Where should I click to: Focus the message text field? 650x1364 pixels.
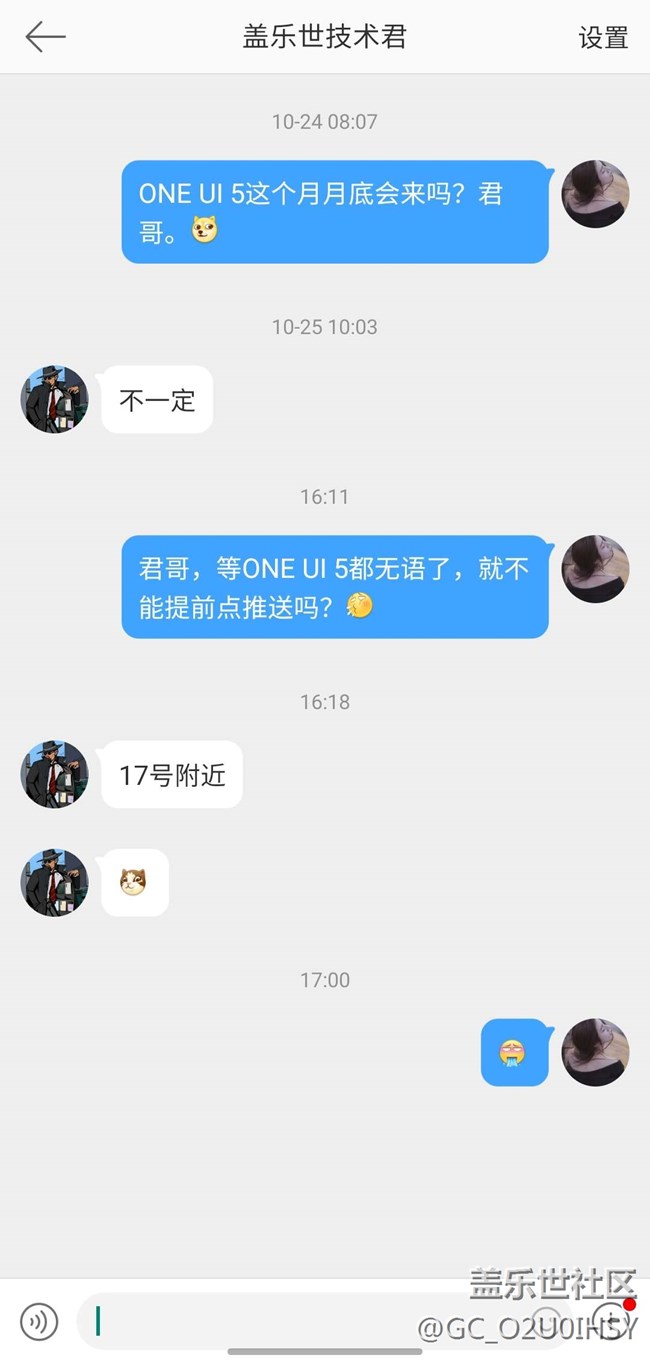pyautogui.click(x=300, y=1321)
